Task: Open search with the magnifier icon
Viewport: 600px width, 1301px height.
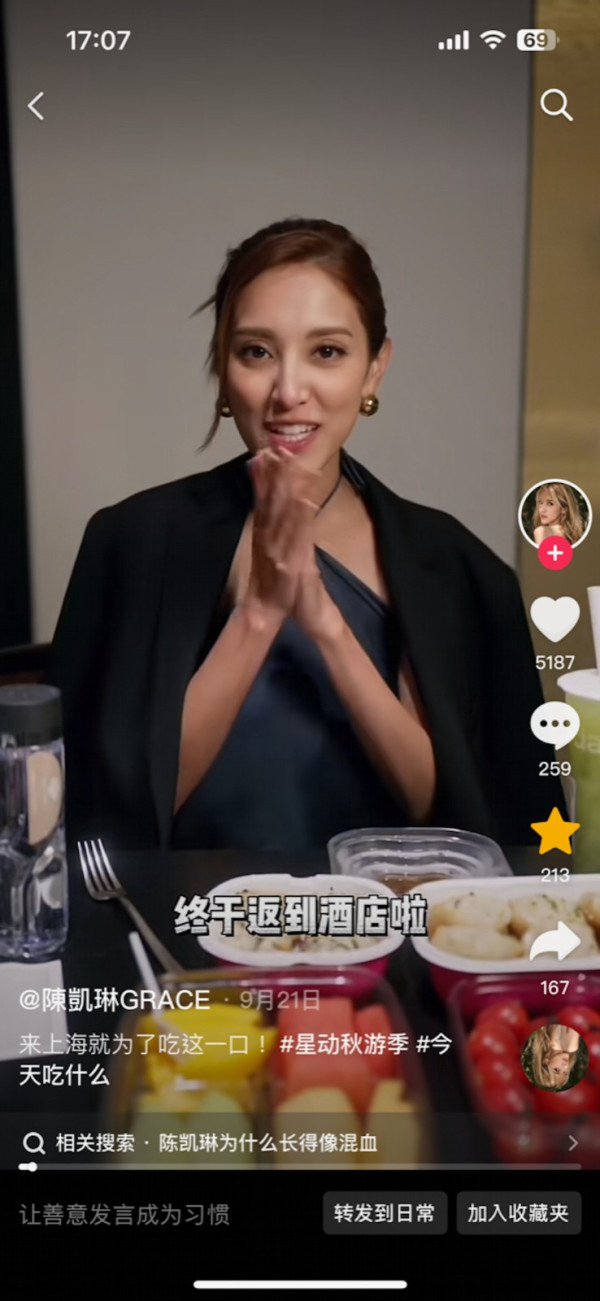Action: point(556,104)
